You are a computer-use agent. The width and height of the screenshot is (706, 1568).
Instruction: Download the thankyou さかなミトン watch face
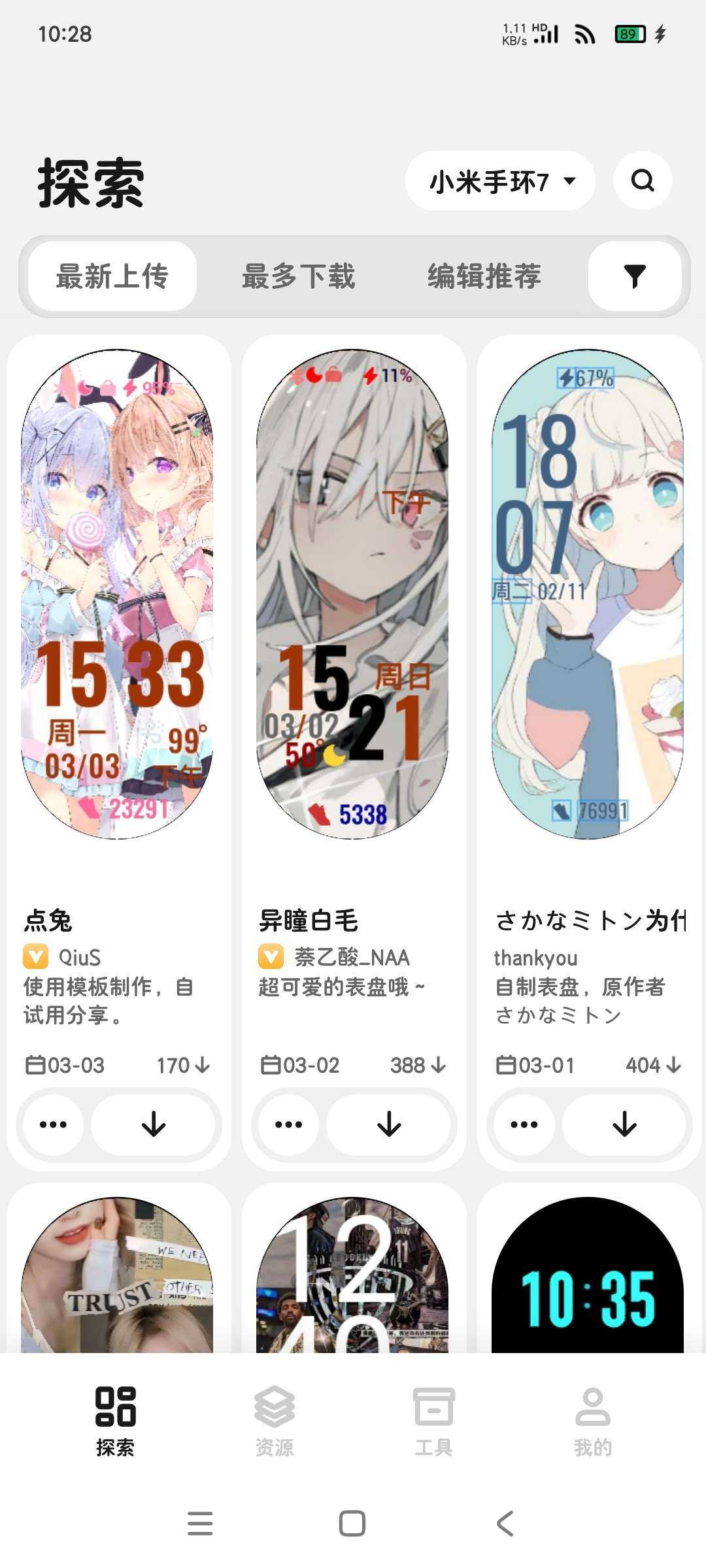click(x=624, y=1124)
